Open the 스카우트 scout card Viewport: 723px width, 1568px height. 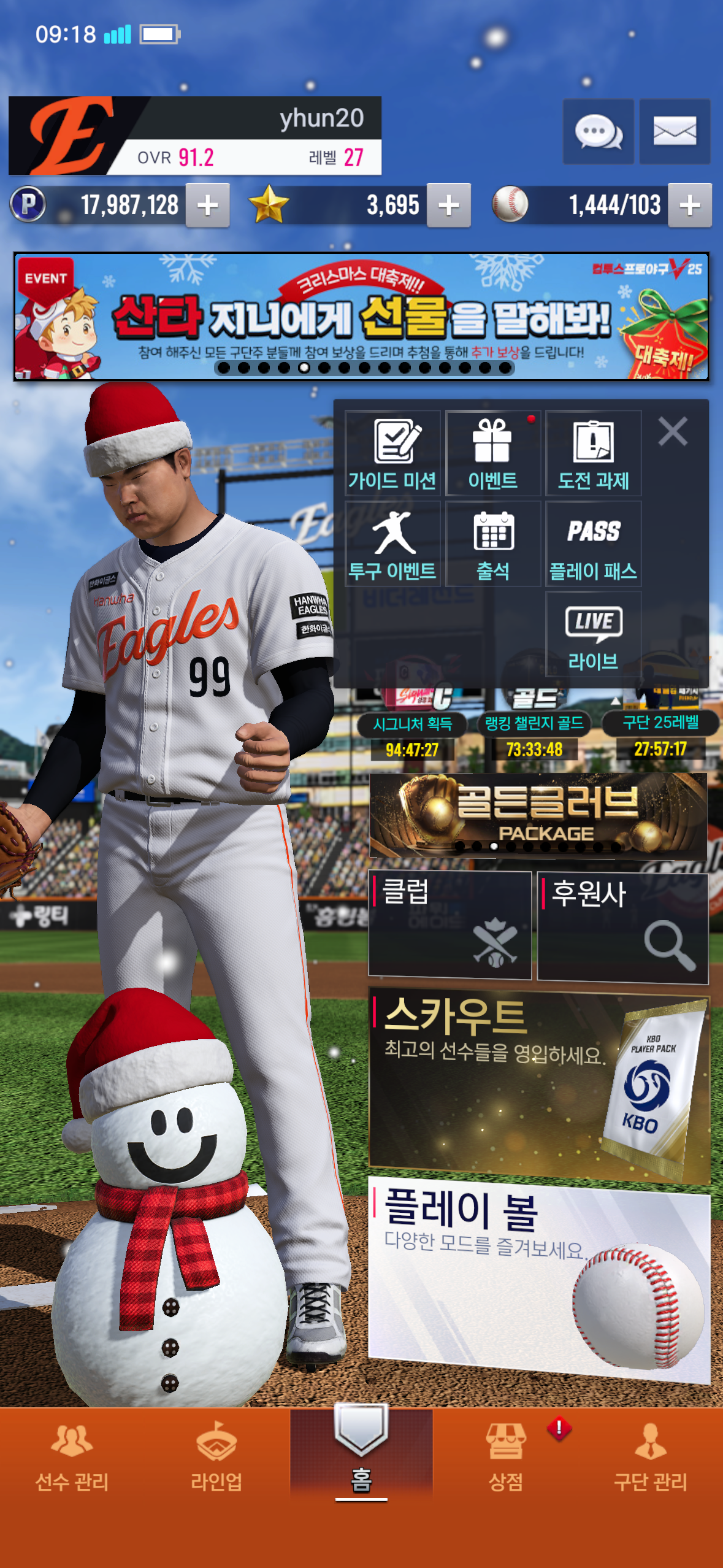(x=538, y=1083)
